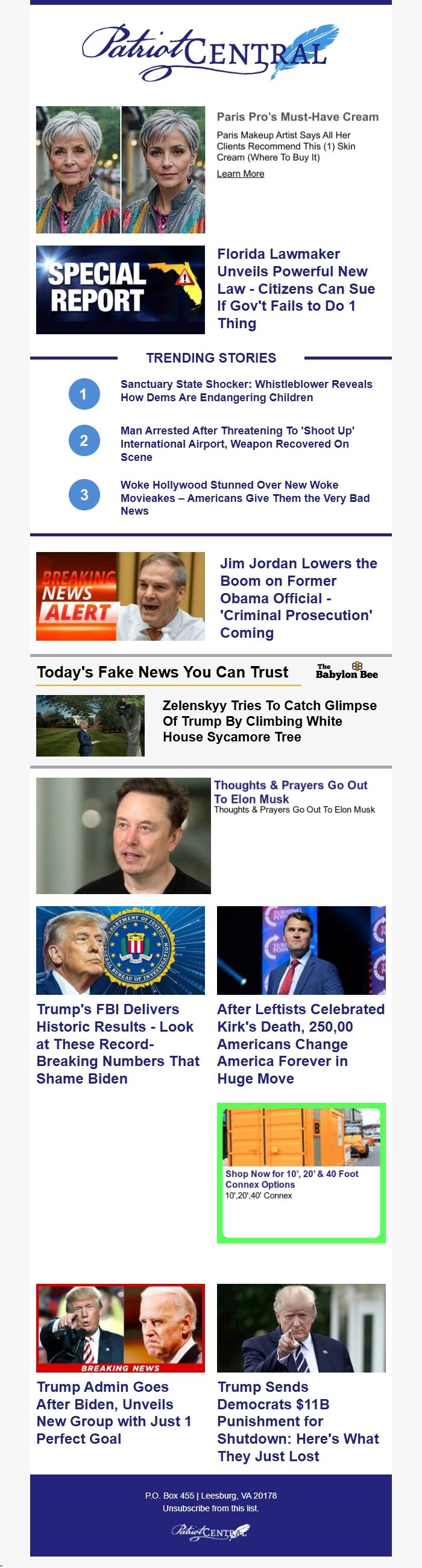Open the Special Report Florida image
The height and width of the screenshot is (1568, 422).
click(121, 290)
